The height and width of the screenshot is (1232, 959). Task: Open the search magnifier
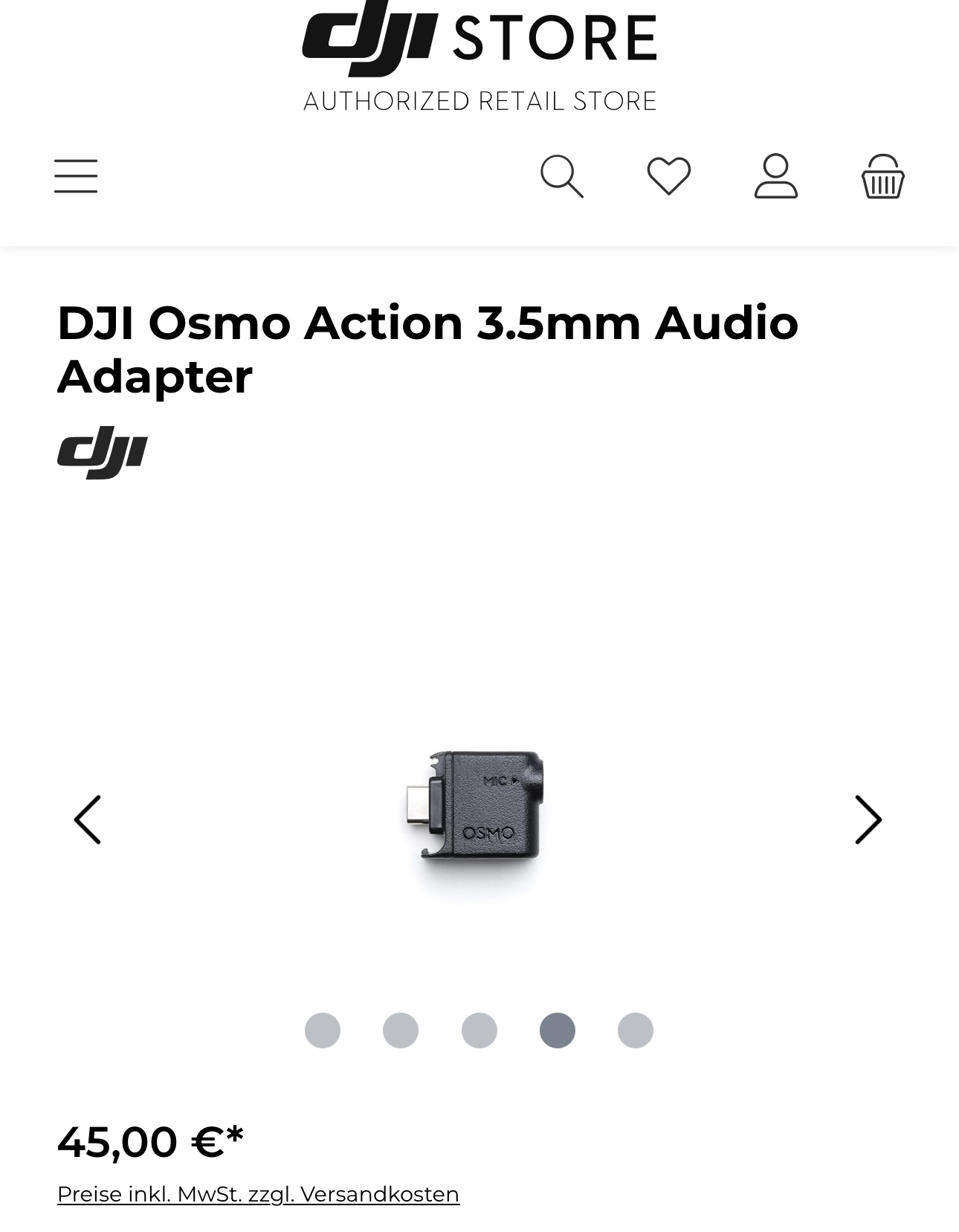[x=561, y=176]
